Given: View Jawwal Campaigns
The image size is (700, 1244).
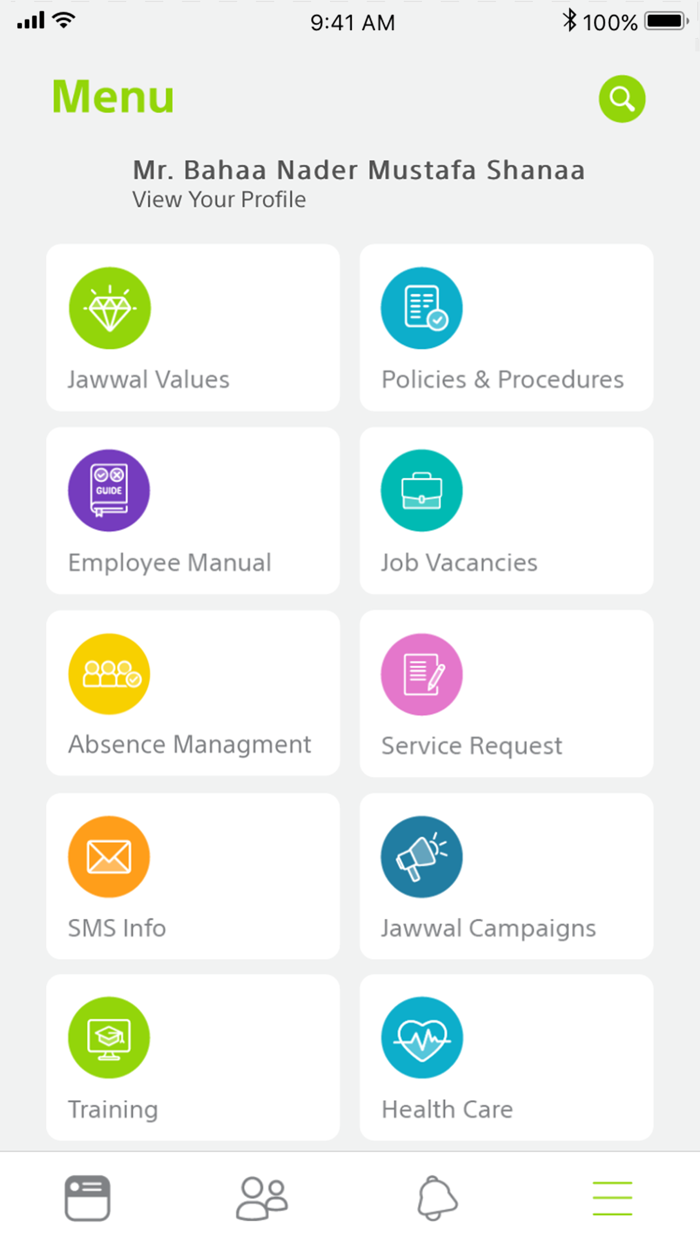Looking at the screenshot, I should (x=506, y=876).
